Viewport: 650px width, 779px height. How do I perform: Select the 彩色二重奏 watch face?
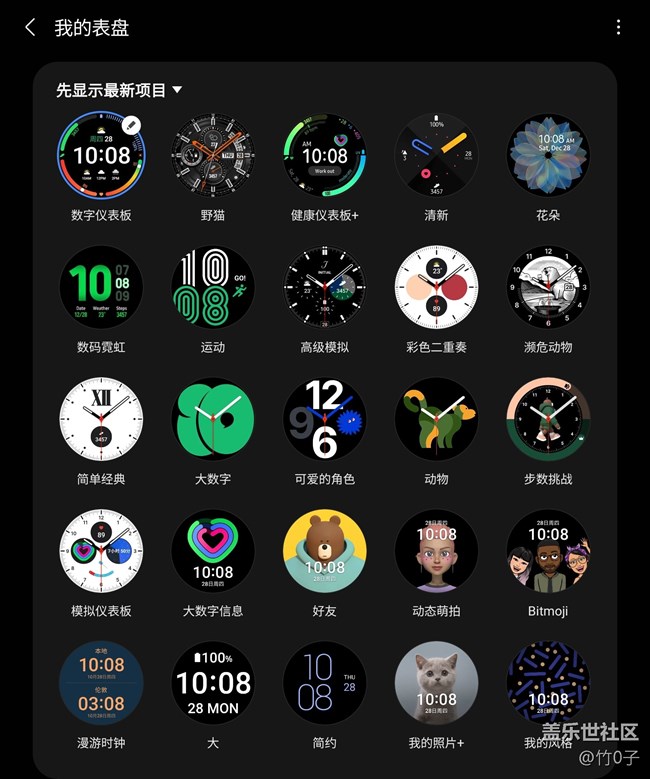(436, 287)
